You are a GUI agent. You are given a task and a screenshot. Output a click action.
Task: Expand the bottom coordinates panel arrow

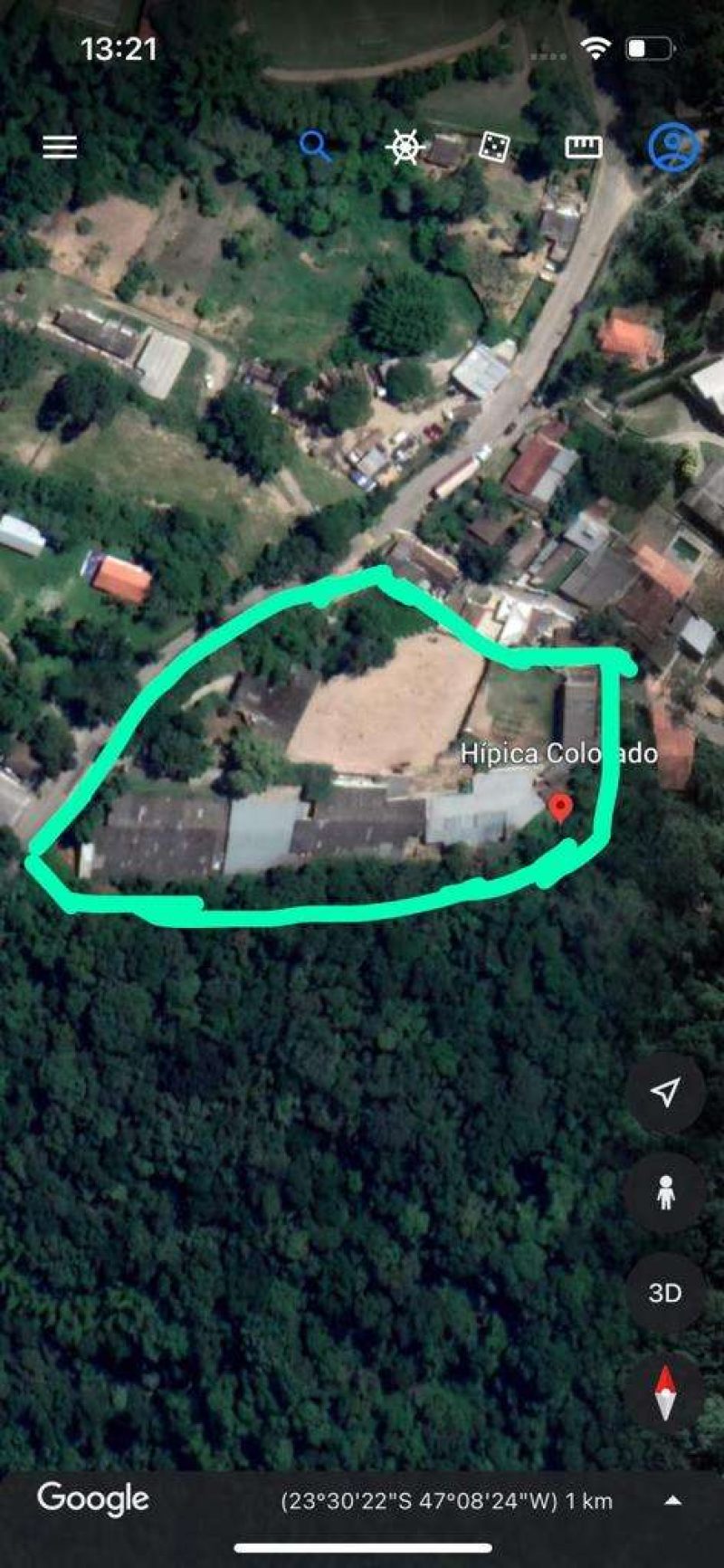tap(672, 1500)
